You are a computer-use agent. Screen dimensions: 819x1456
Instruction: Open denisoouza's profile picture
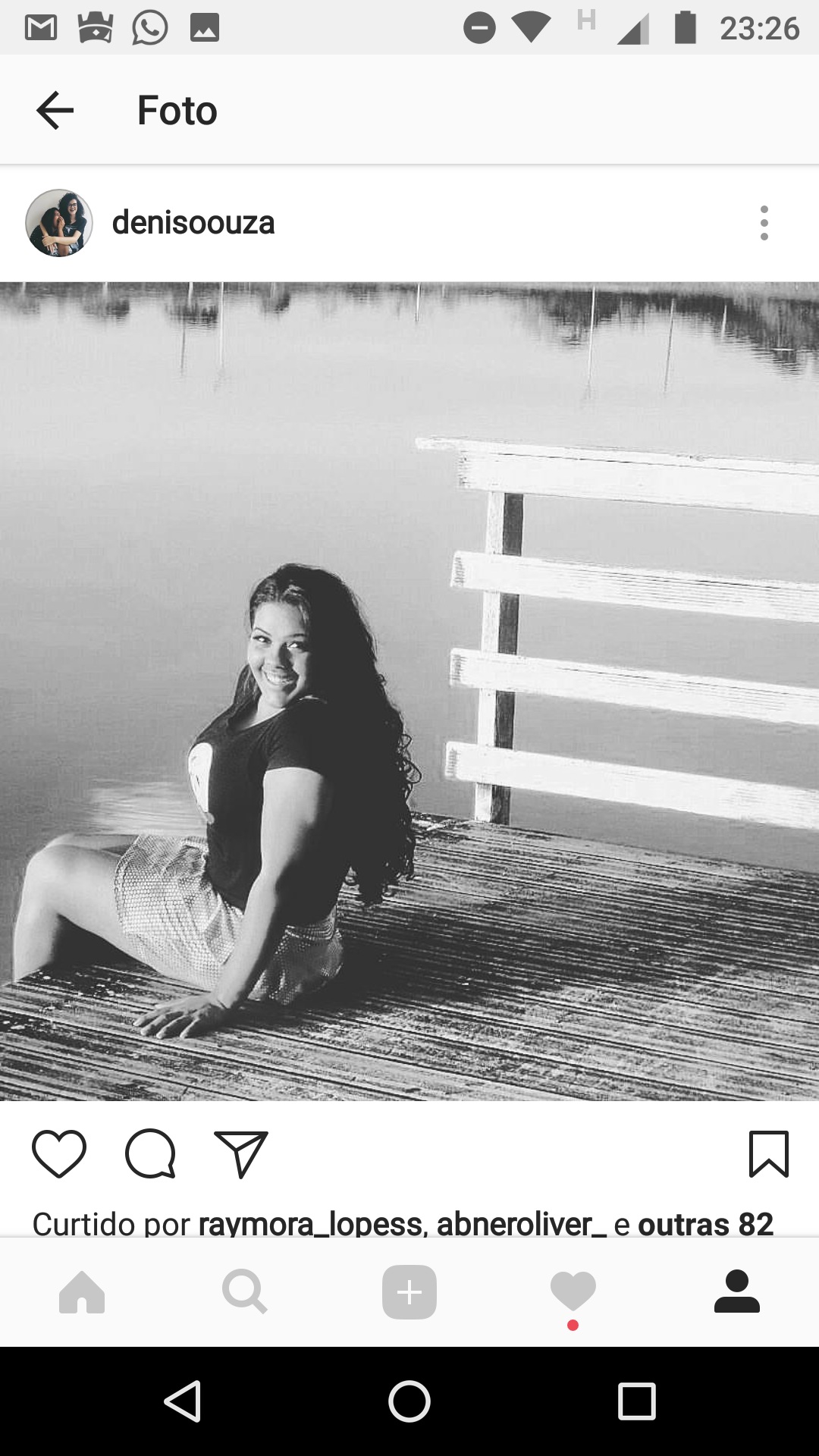point(59,223)
